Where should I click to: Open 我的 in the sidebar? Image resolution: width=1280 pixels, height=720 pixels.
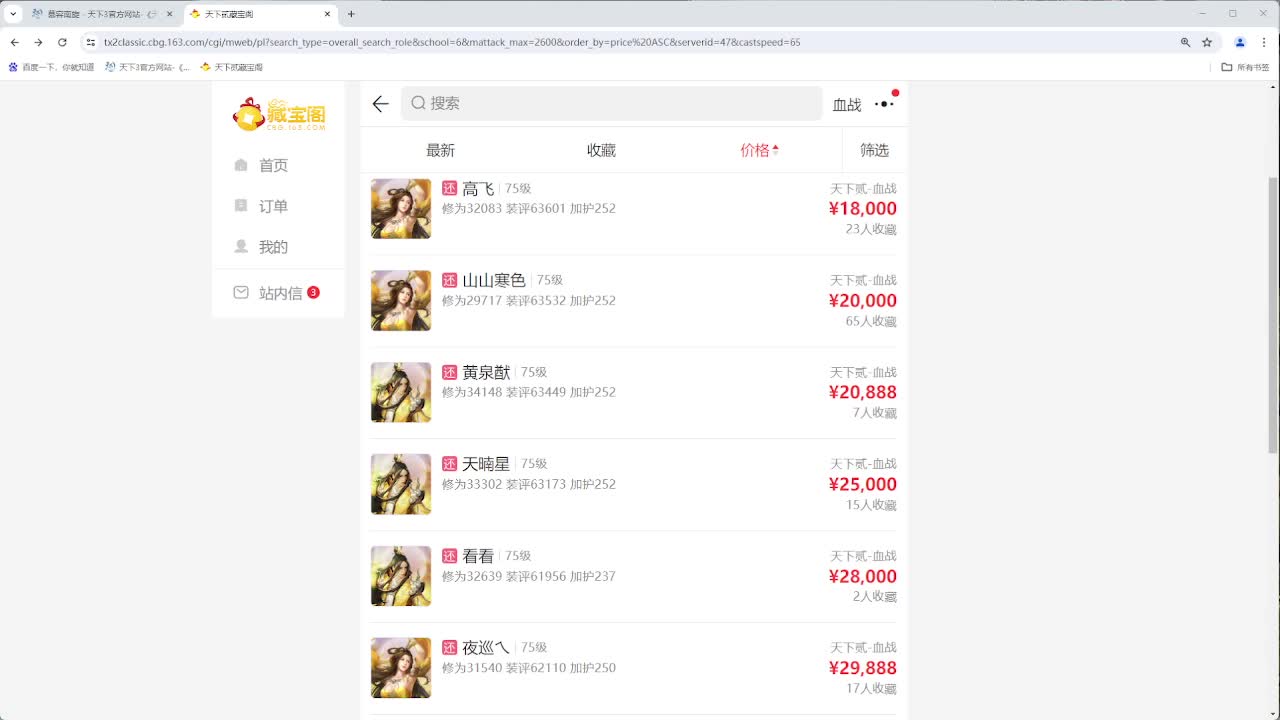point(273,247)
